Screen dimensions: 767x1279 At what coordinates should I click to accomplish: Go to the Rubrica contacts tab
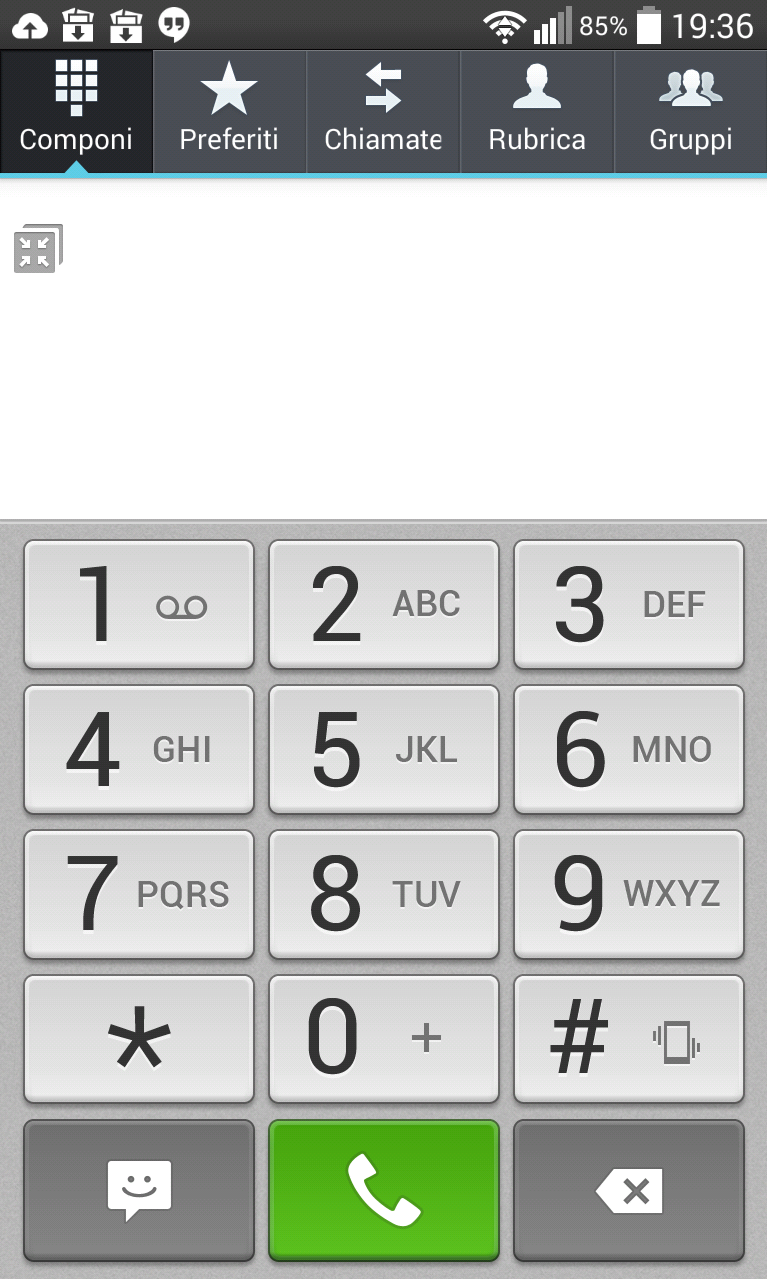coord(537,112)
